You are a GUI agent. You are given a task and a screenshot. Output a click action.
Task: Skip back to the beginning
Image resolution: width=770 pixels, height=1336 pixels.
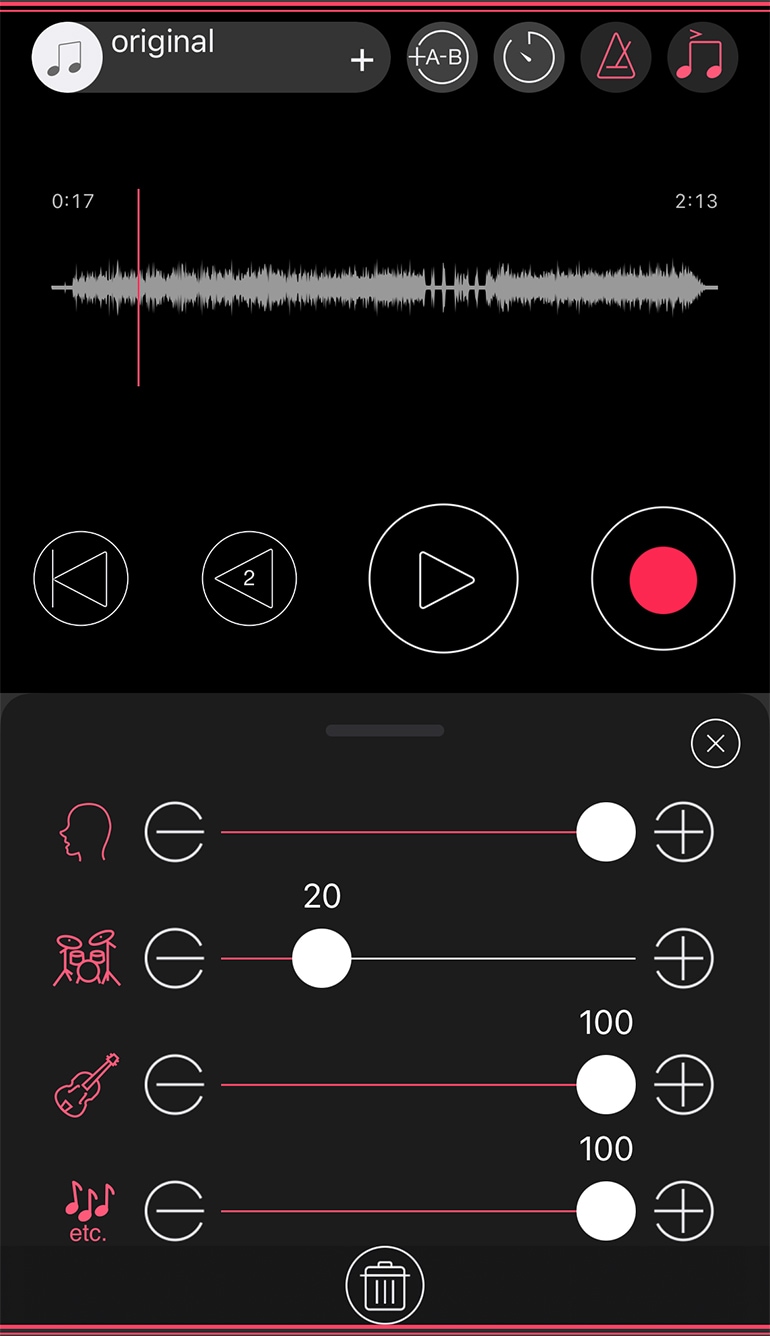pyautogui.click(x=80, y=578)
